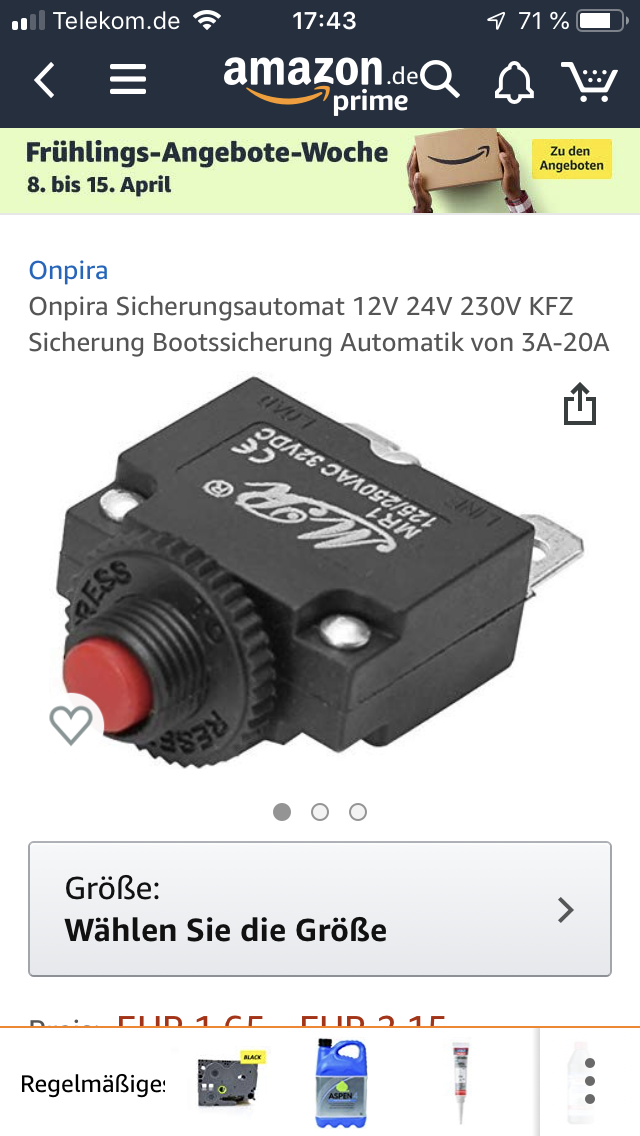This screenshot has height=1136, width=640.
Task: Open the shopping cart
Action: (589, 81)
